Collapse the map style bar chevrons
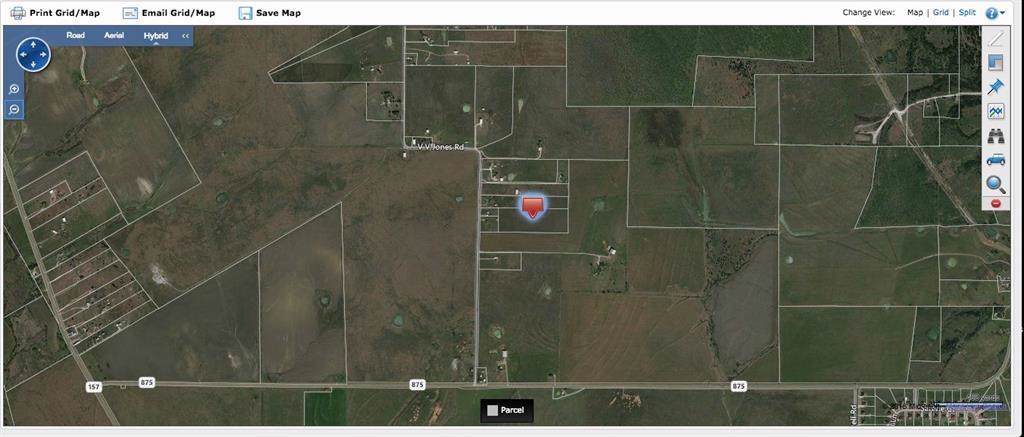 185,35
